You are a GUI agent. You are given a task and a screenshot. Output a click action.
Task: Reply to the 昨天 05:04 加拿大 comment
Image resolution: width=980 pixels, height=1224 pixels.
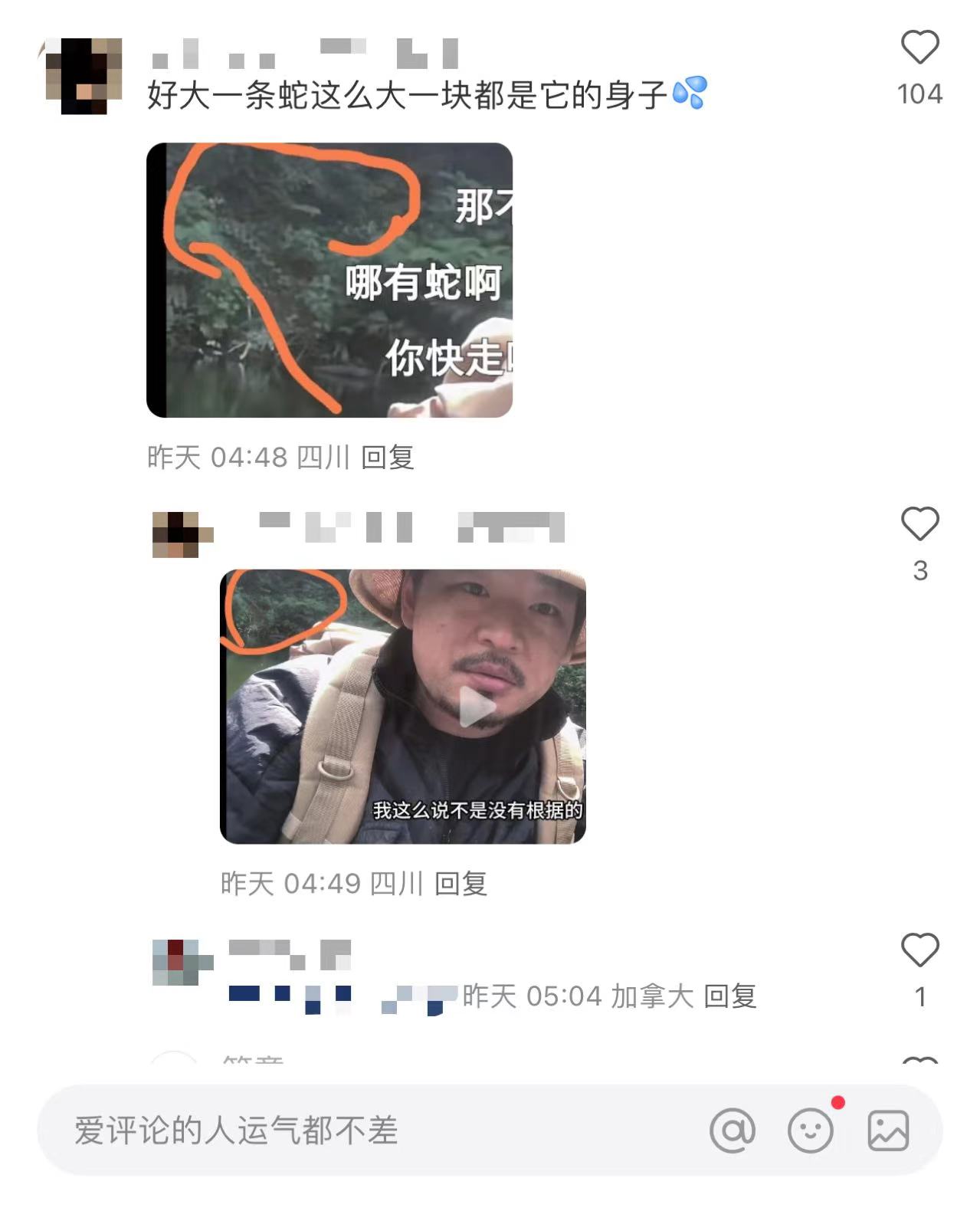(x=730, y=996)
